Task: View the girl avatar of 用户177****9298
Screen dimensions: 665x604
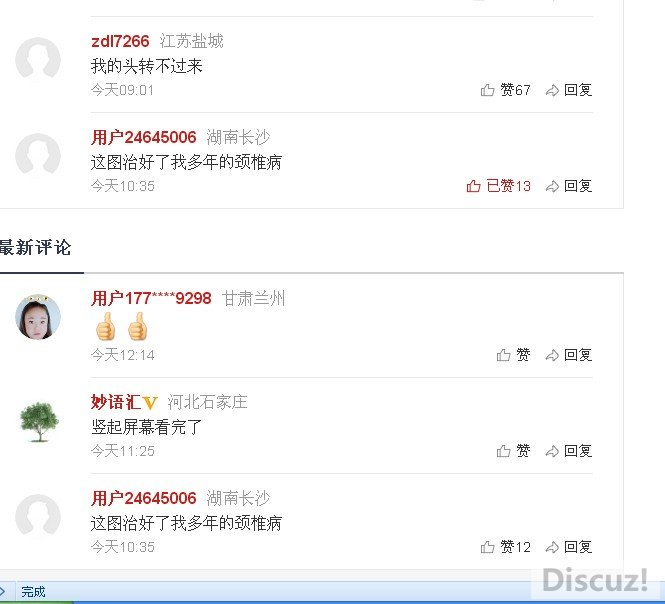Action: (x=38, y=318)
